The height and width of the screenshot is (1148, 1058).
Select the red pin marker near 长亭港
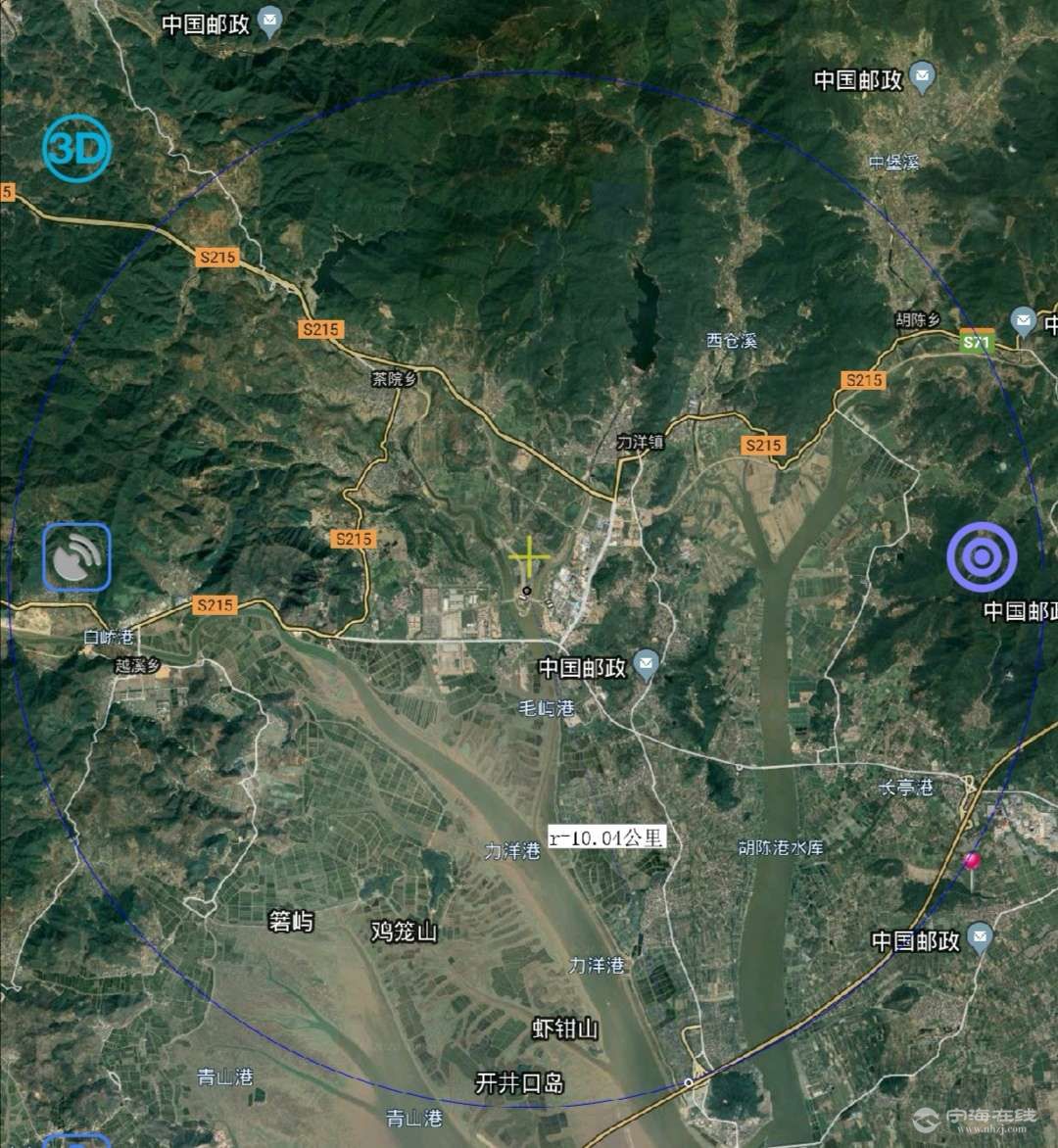coord(972,862)
